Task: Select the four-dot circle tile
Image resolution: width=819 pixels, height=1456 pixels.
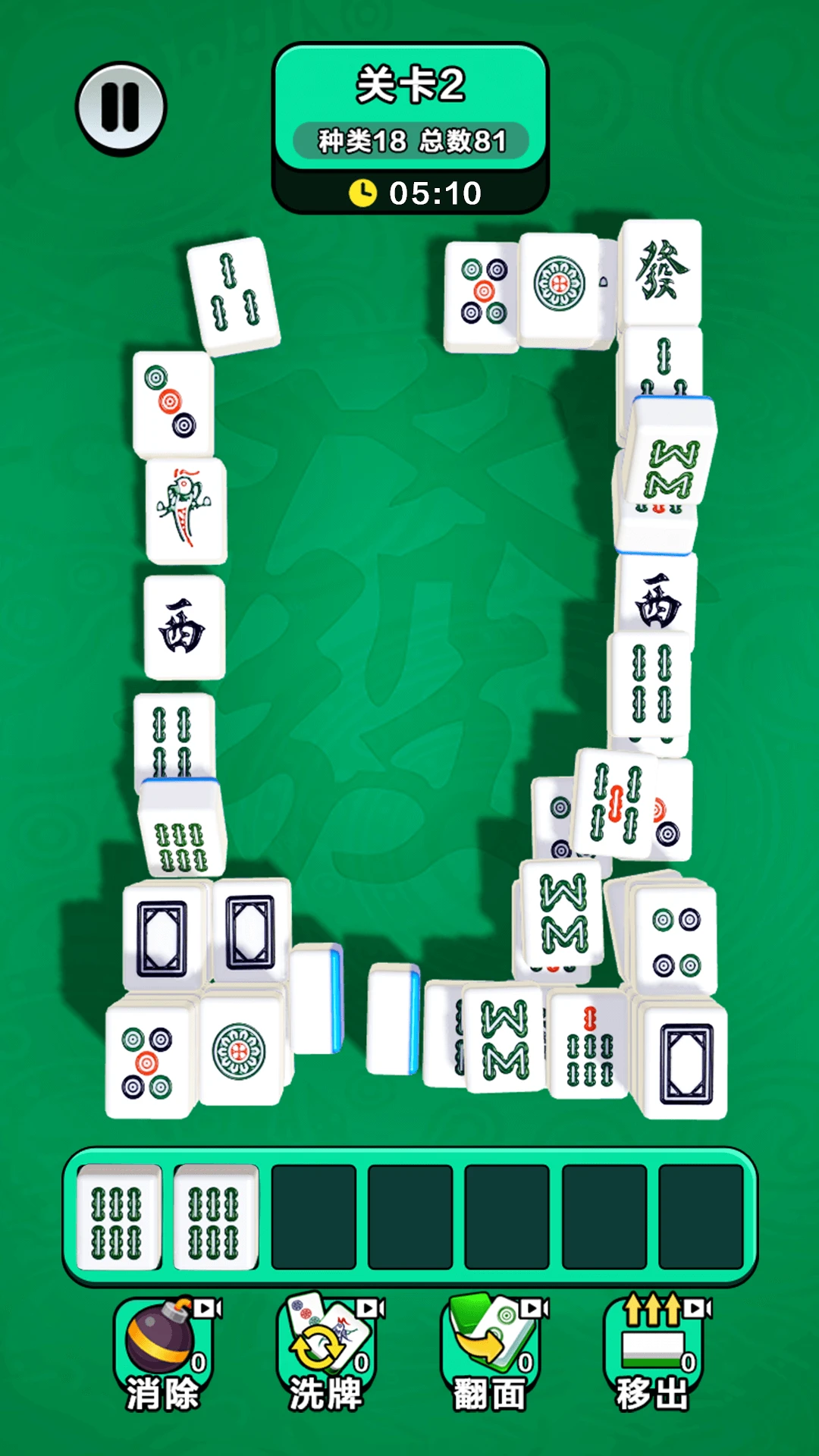Action: click(x=676, y=943)
